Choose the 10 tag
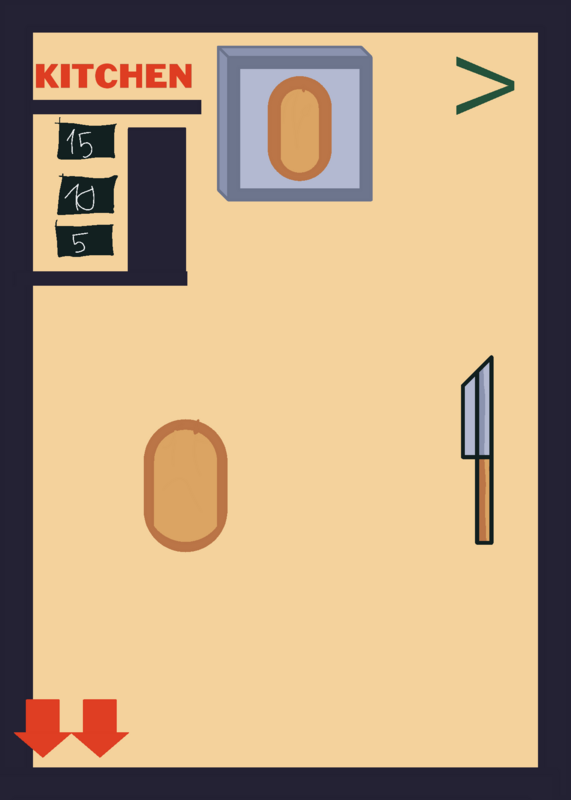This screenshot has width=571, height=800. 86,194
